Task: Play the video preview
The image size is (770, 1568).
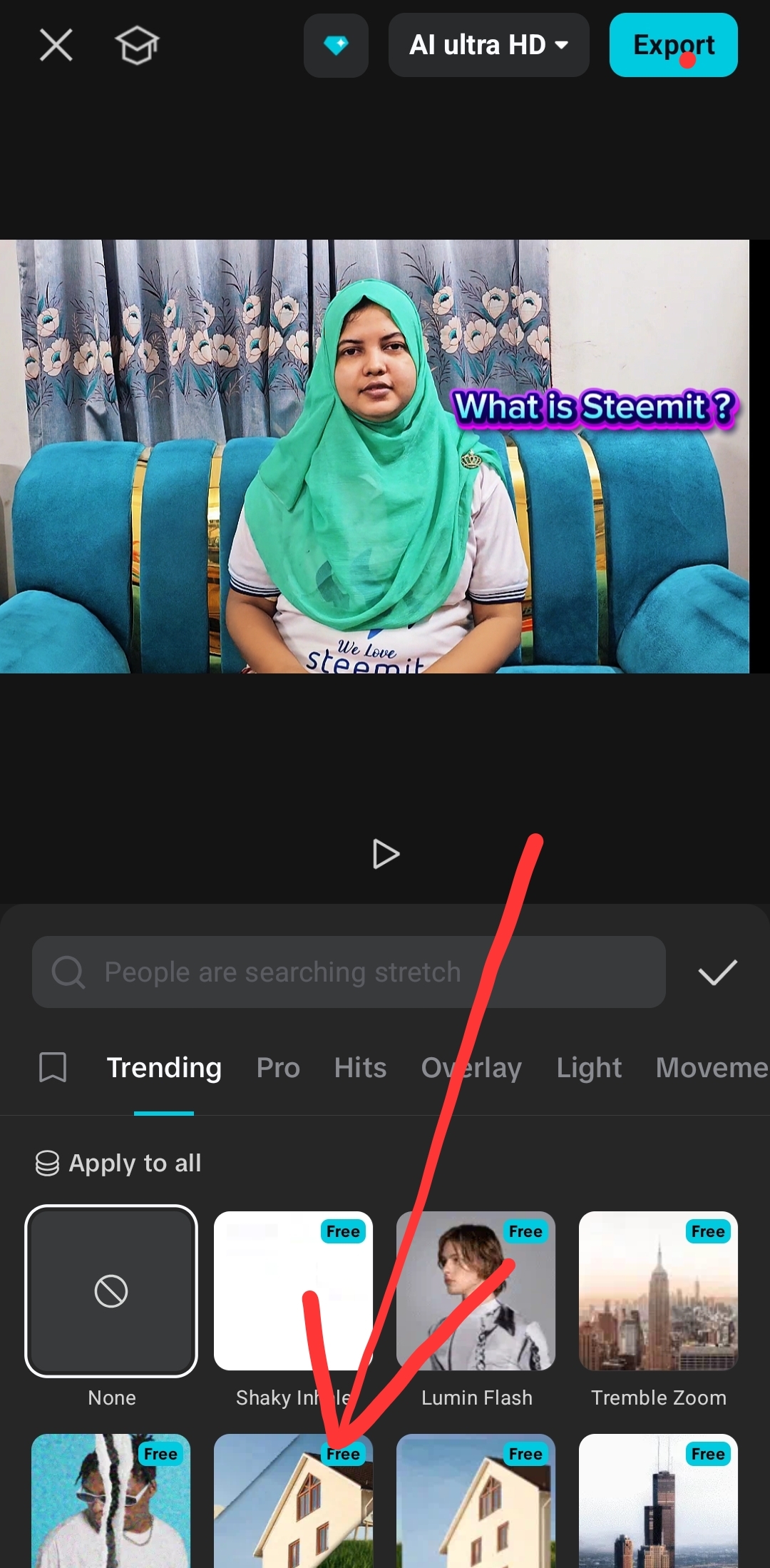Action: click(386, 854)
